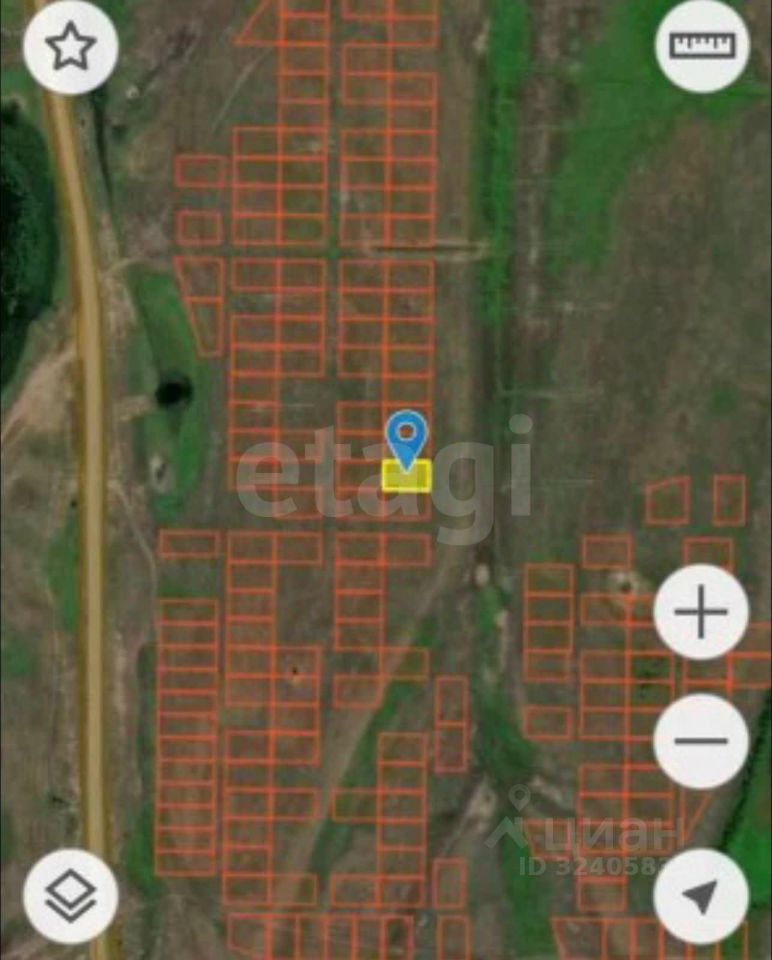Zoom out with the minus button

(x=701, y=741)
